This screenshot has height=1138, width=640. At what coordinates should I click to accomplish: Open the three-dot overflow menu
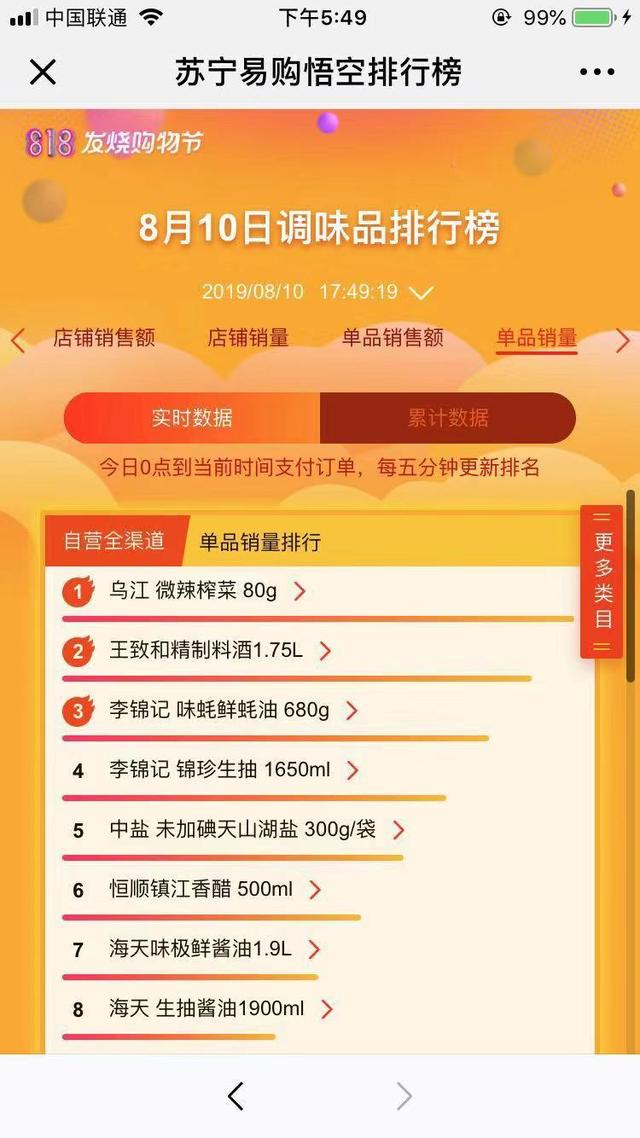pyautogui.click(x=596, y=72)
